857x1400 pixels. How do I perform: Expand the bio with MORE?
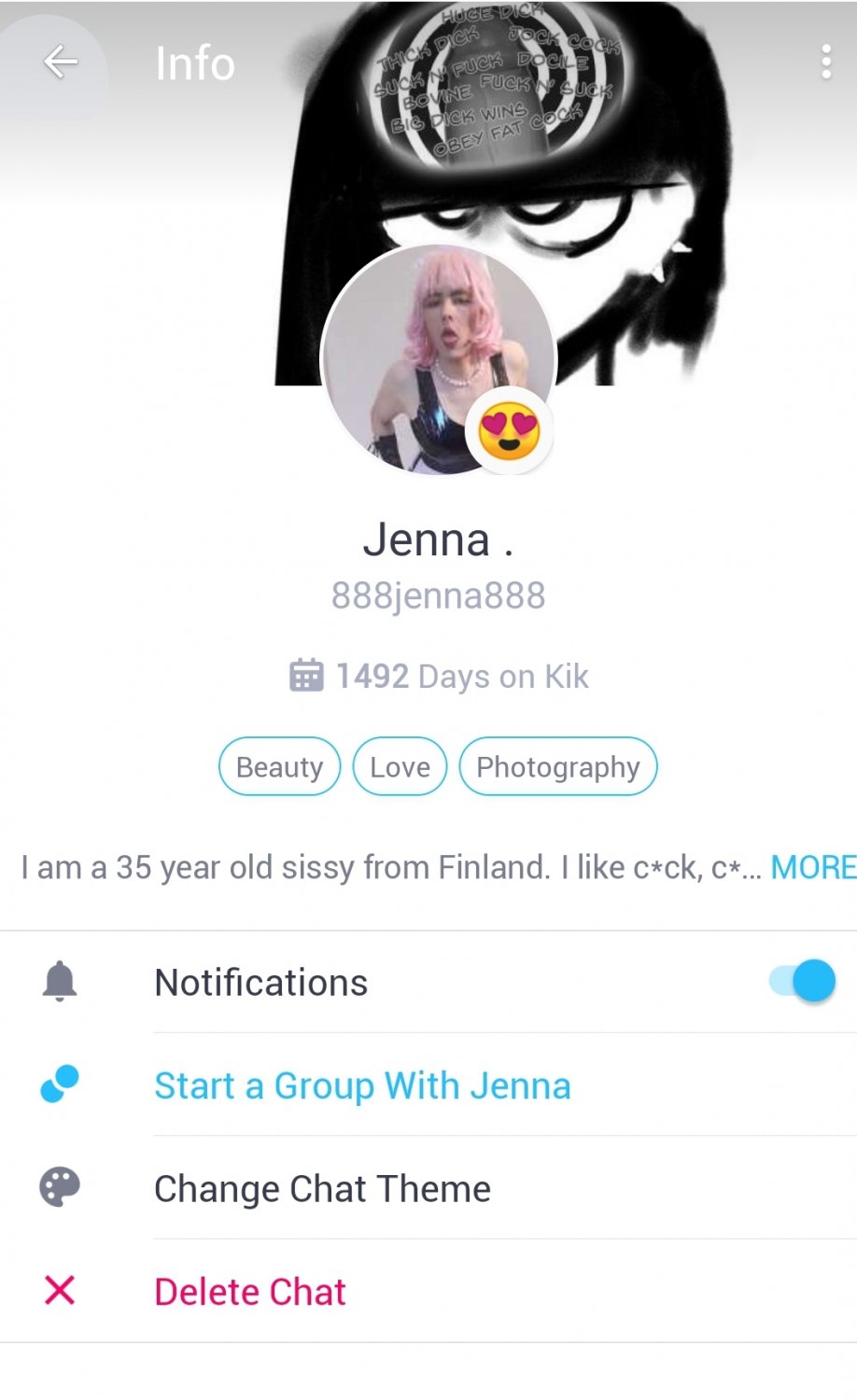coord(812,868)
